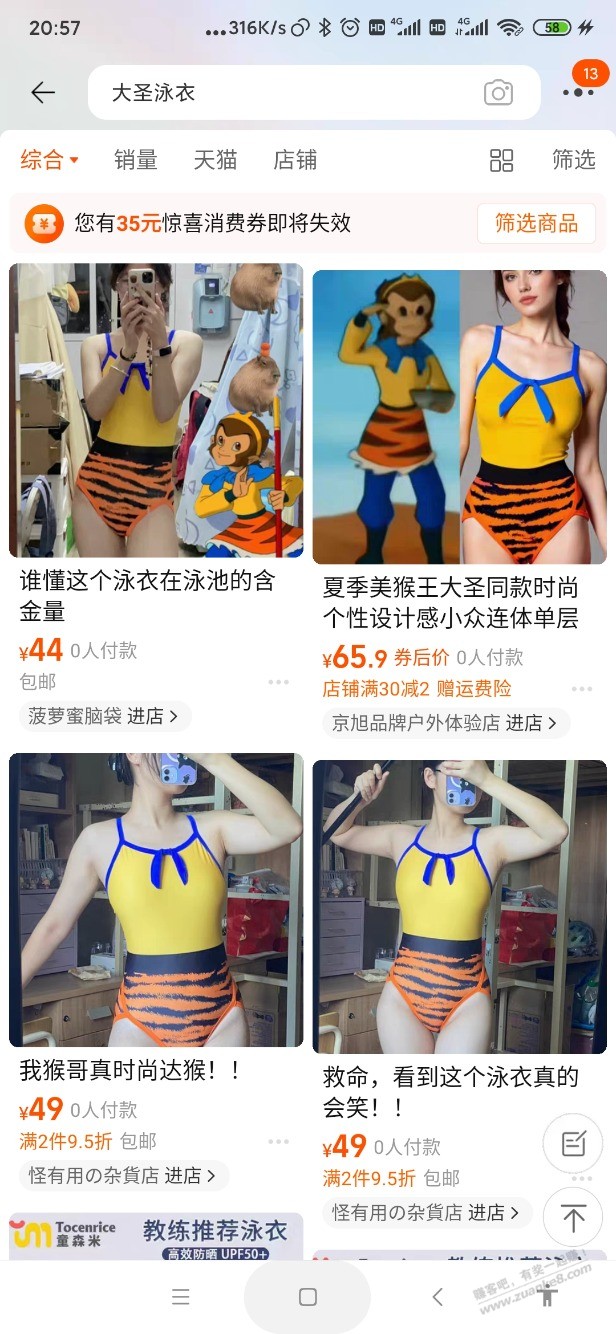Sort results by 销量
The height and width of the screenshot is (1334, 616).
click(x=136, y=160)
